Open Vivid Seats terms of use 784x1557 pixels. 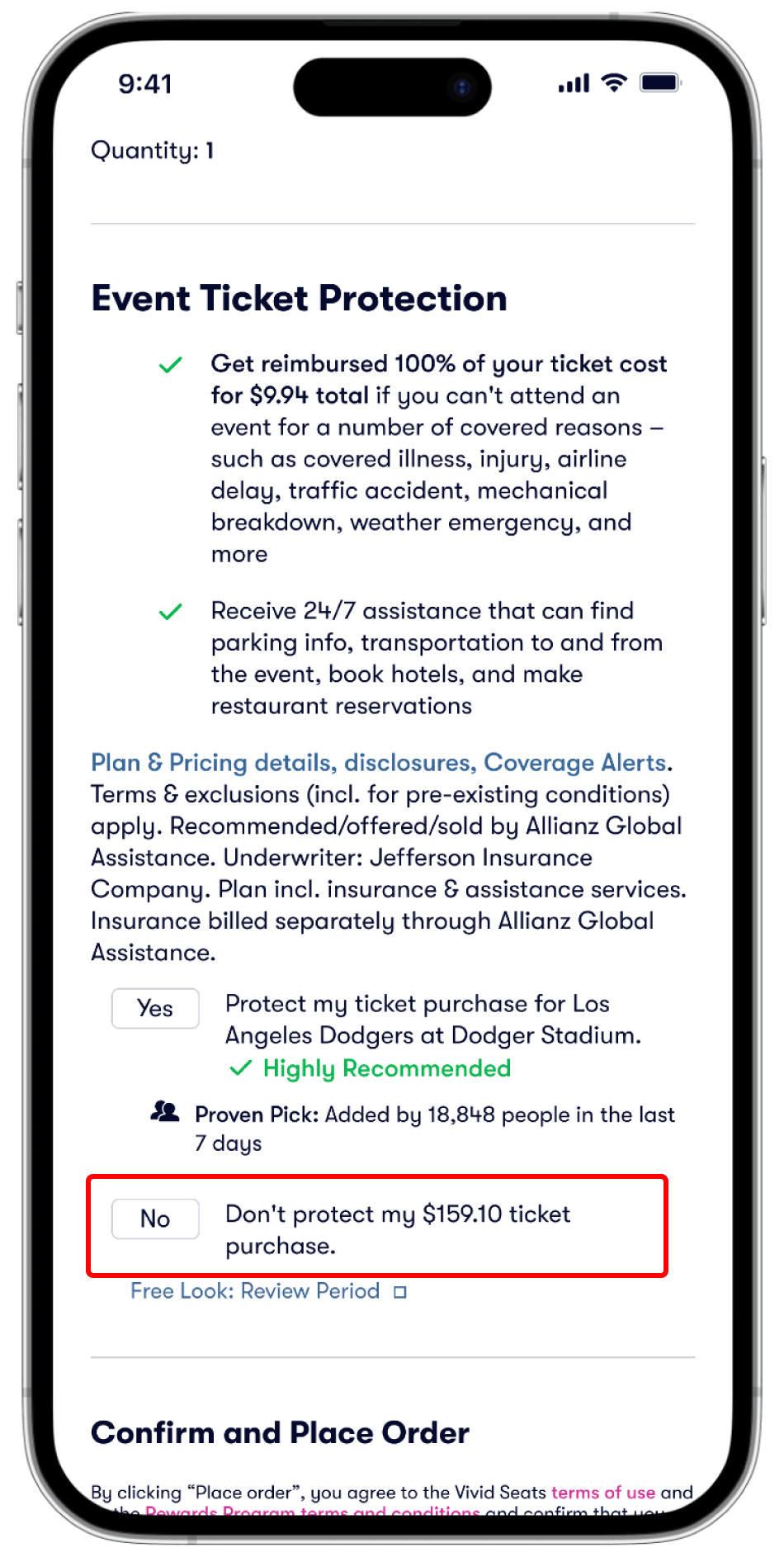[603, 1492]
